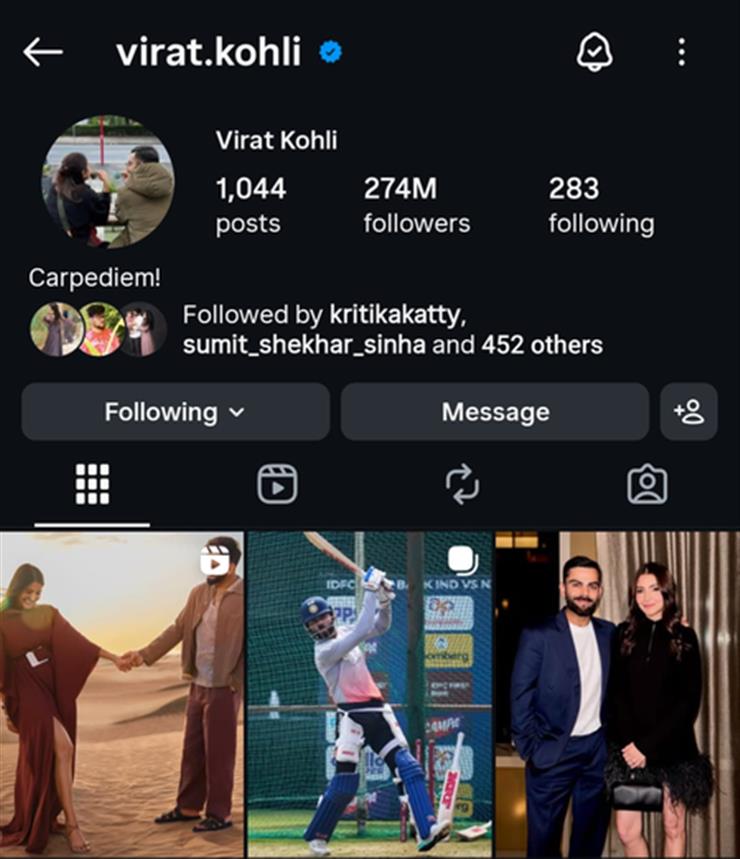Tap the Message button
The height and width of the screenshot is (859, 740).
coord(495,412)
